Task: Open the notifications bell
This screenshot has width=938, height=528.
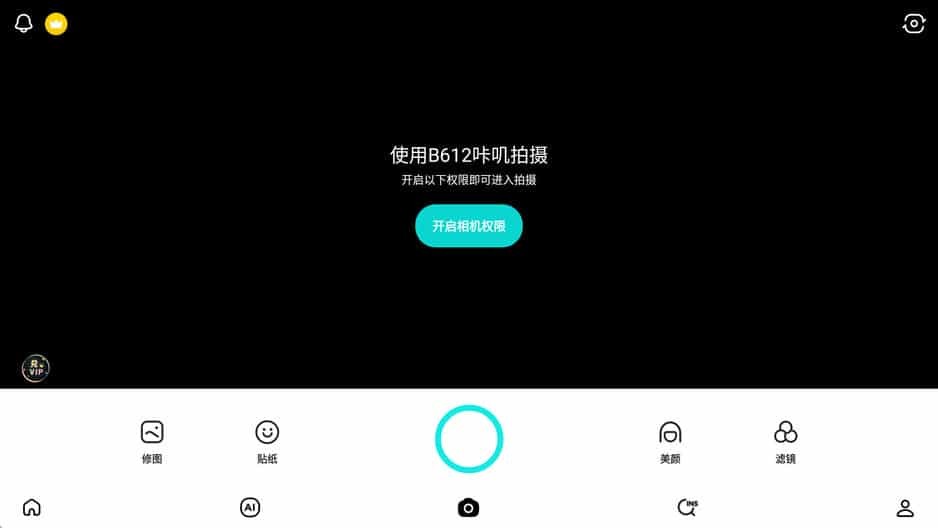Action: 24,24
